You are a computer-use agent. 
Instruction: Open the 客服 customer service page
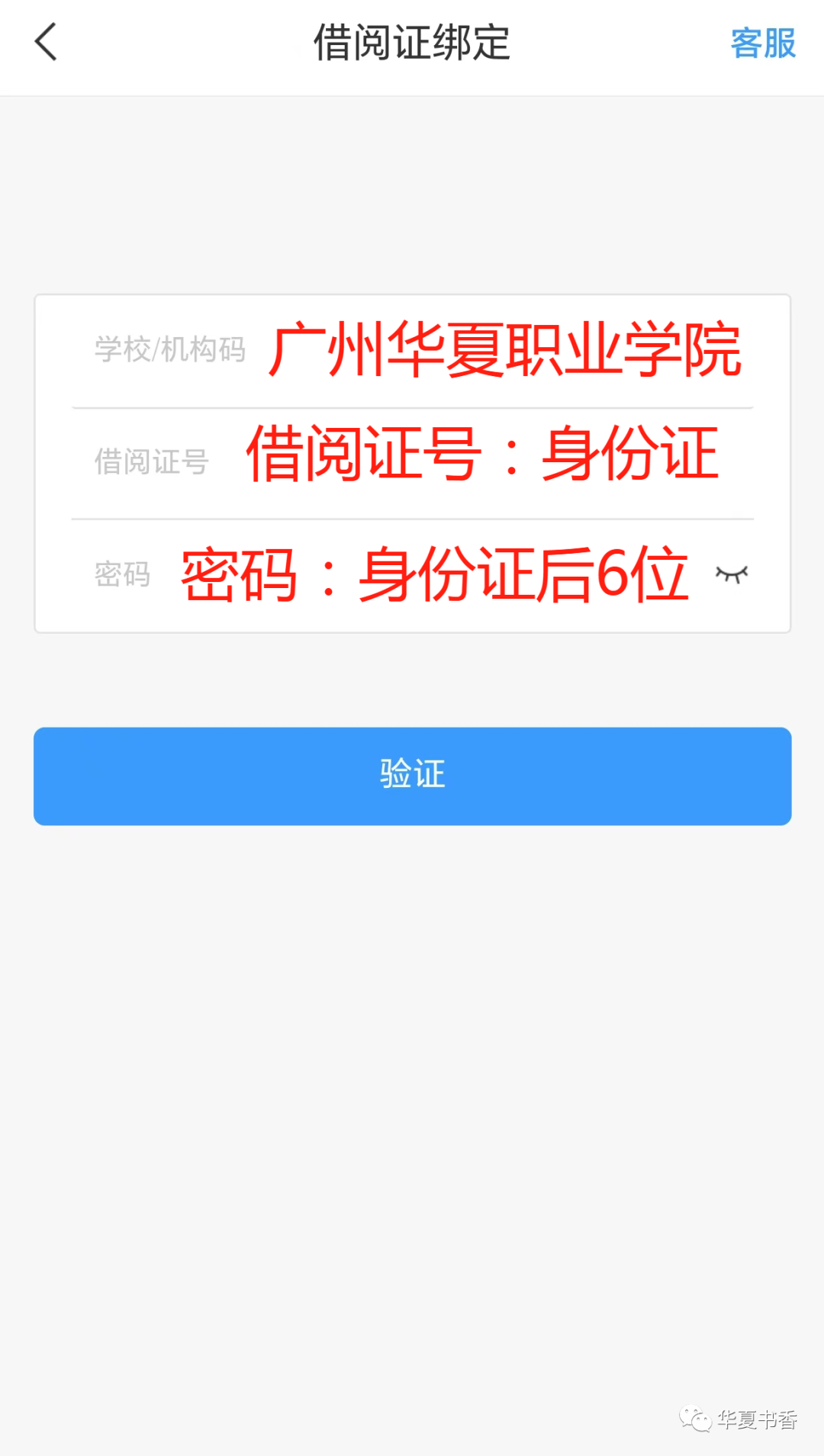(763, 43)
